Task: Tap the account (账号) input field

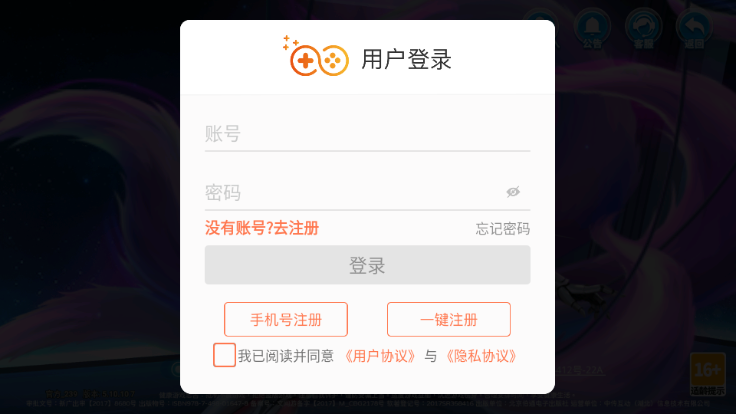Action: click(366, 134)
